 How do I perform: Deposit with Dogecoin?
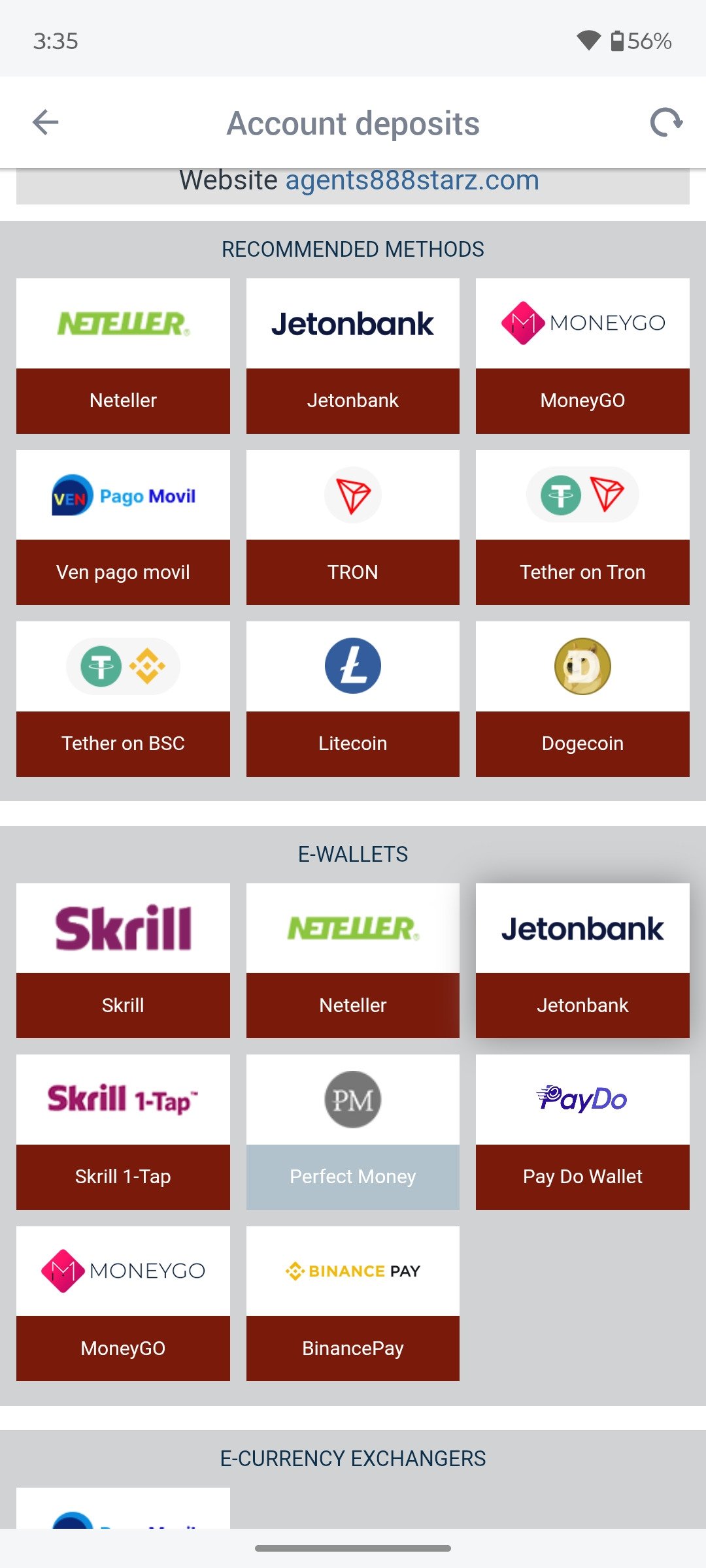click(x=582, y=698)
